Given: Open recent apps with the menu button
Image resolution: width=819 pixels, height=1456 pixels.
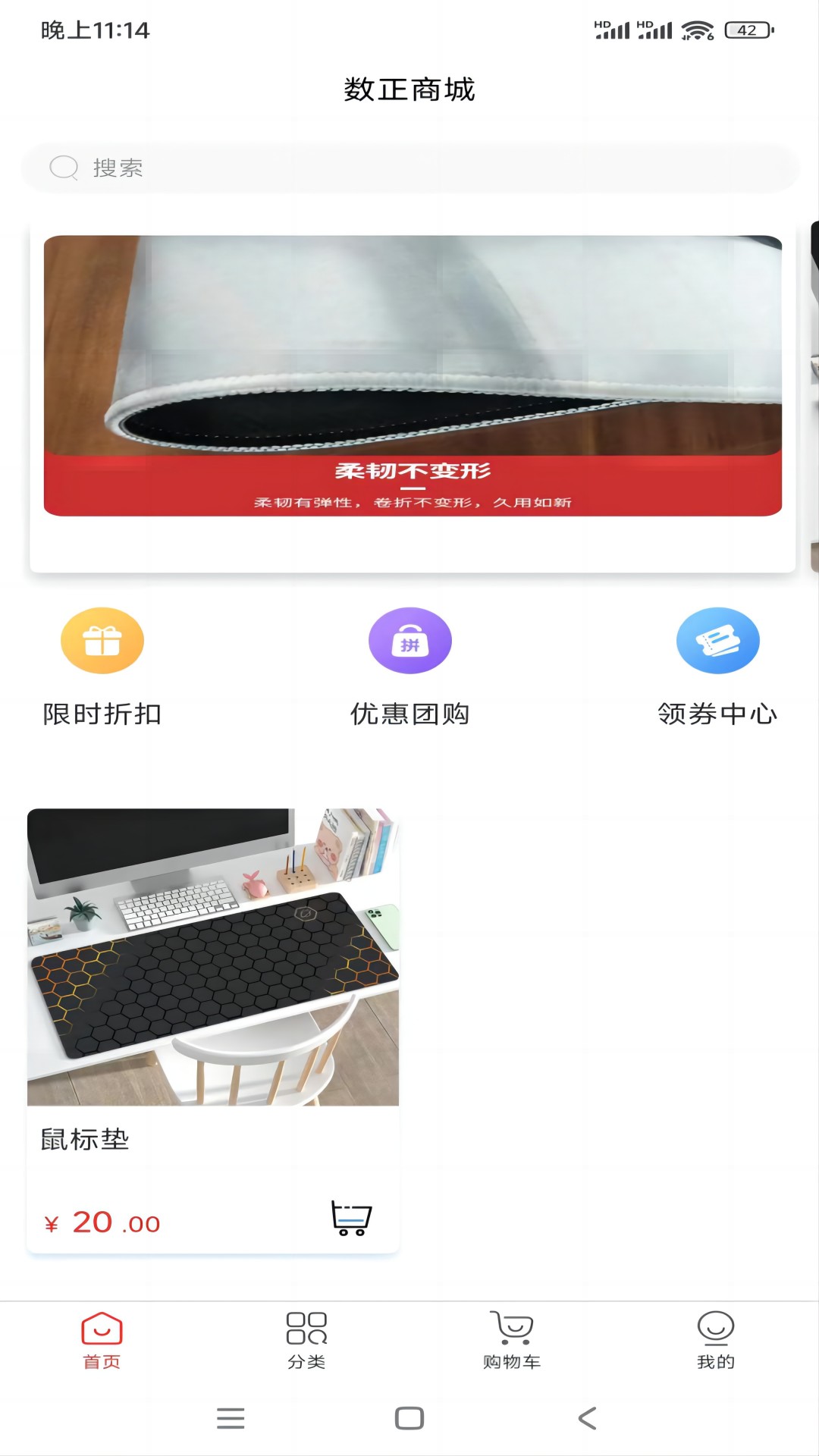Looking at the screenshot, I should (231, 1417).
